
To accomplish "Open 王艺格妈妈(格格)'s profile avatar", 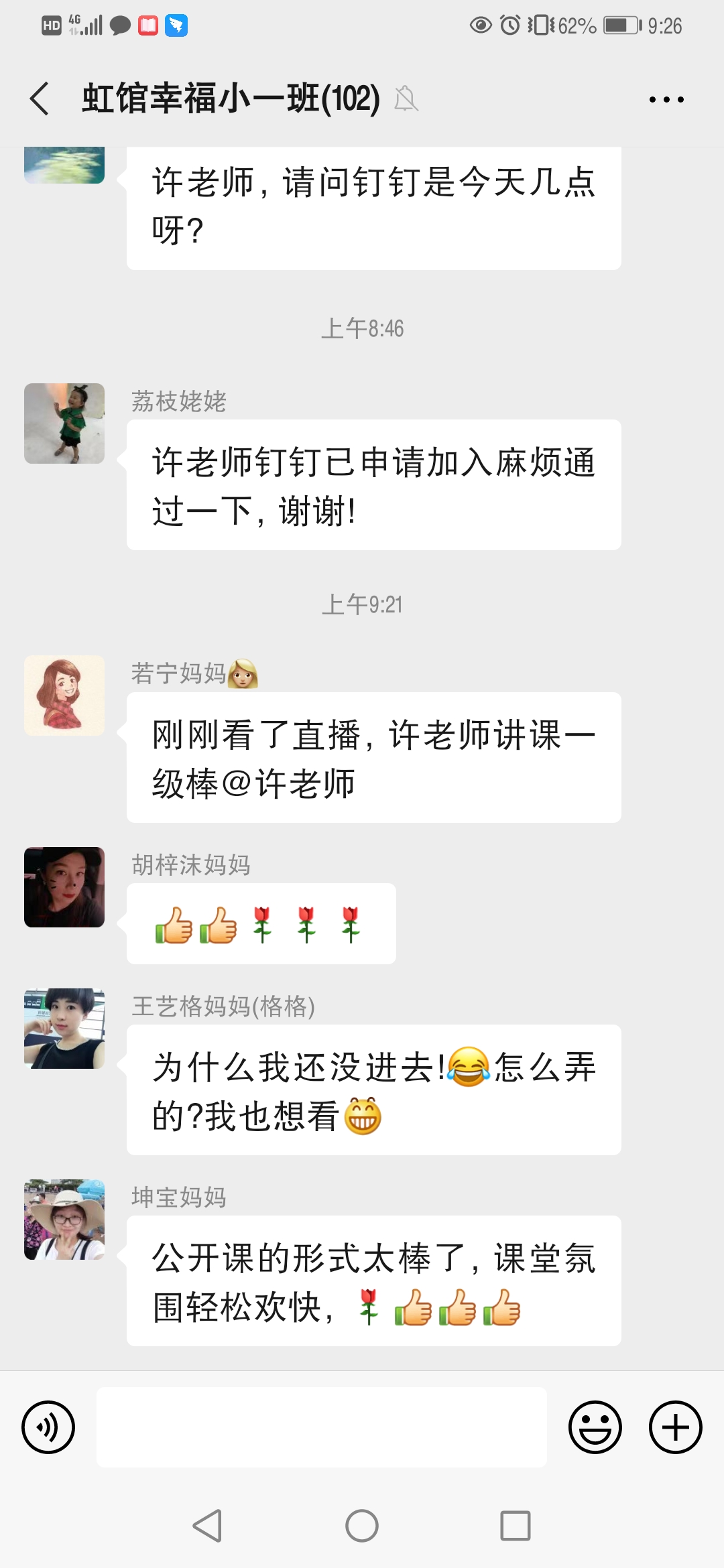I will (x=64, y=1029).
